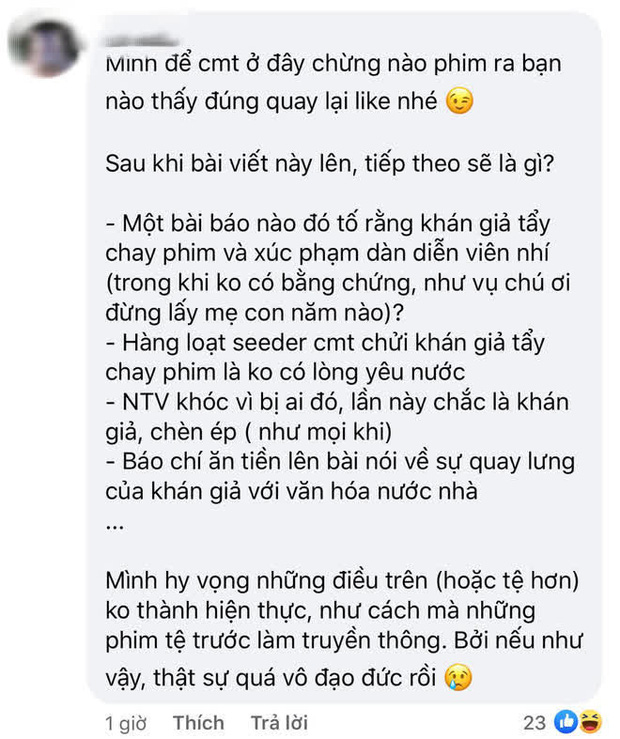Like the comment via Thích

197,721
